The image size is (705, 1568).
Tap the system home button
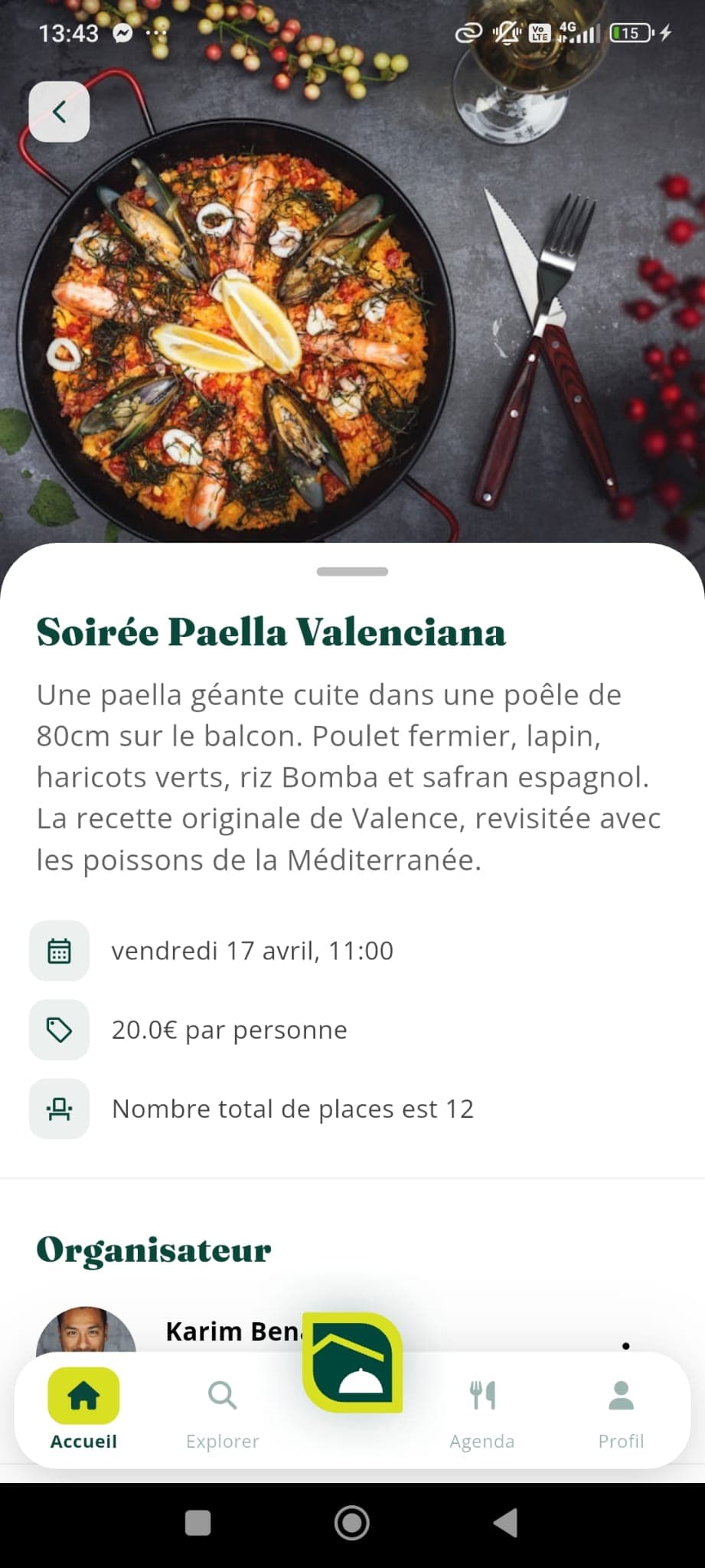coord(352,1523)
